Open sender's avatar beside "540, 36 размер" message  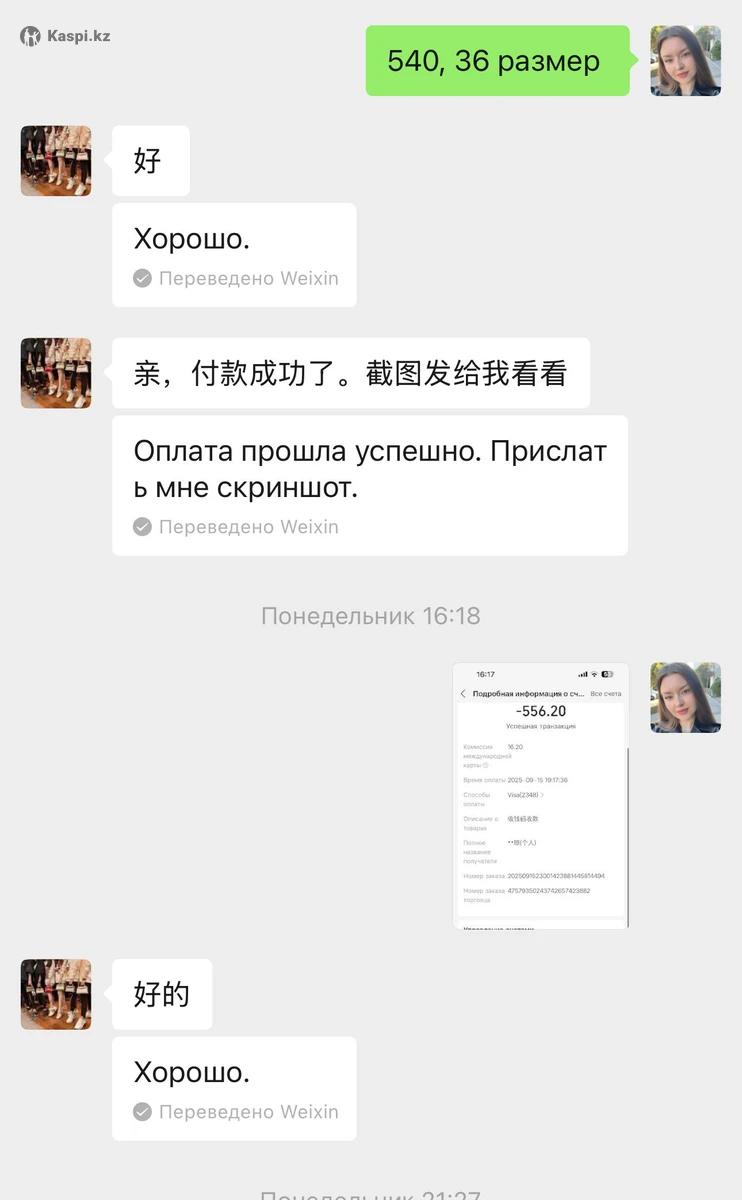pos(685,61)
